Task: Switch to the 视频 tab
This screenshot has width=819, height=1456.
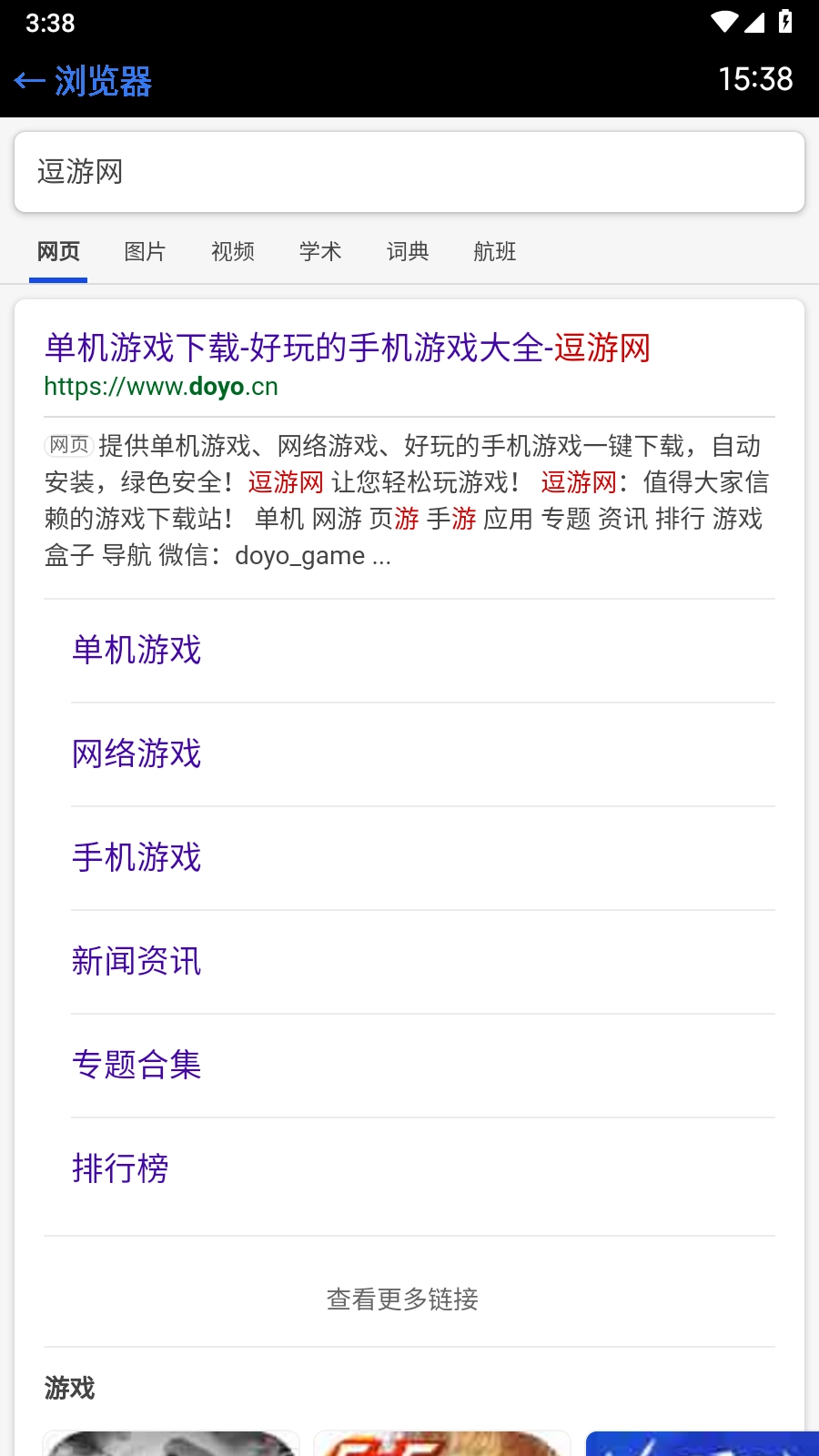Action: [x=232, y=251]
